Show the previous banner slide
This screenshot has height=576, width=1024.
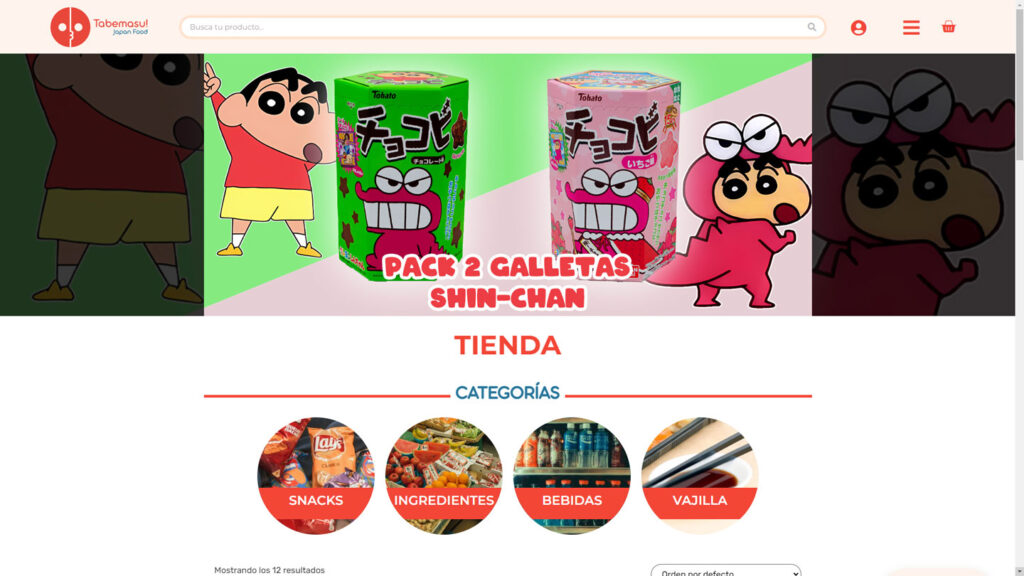click(100, 185)
